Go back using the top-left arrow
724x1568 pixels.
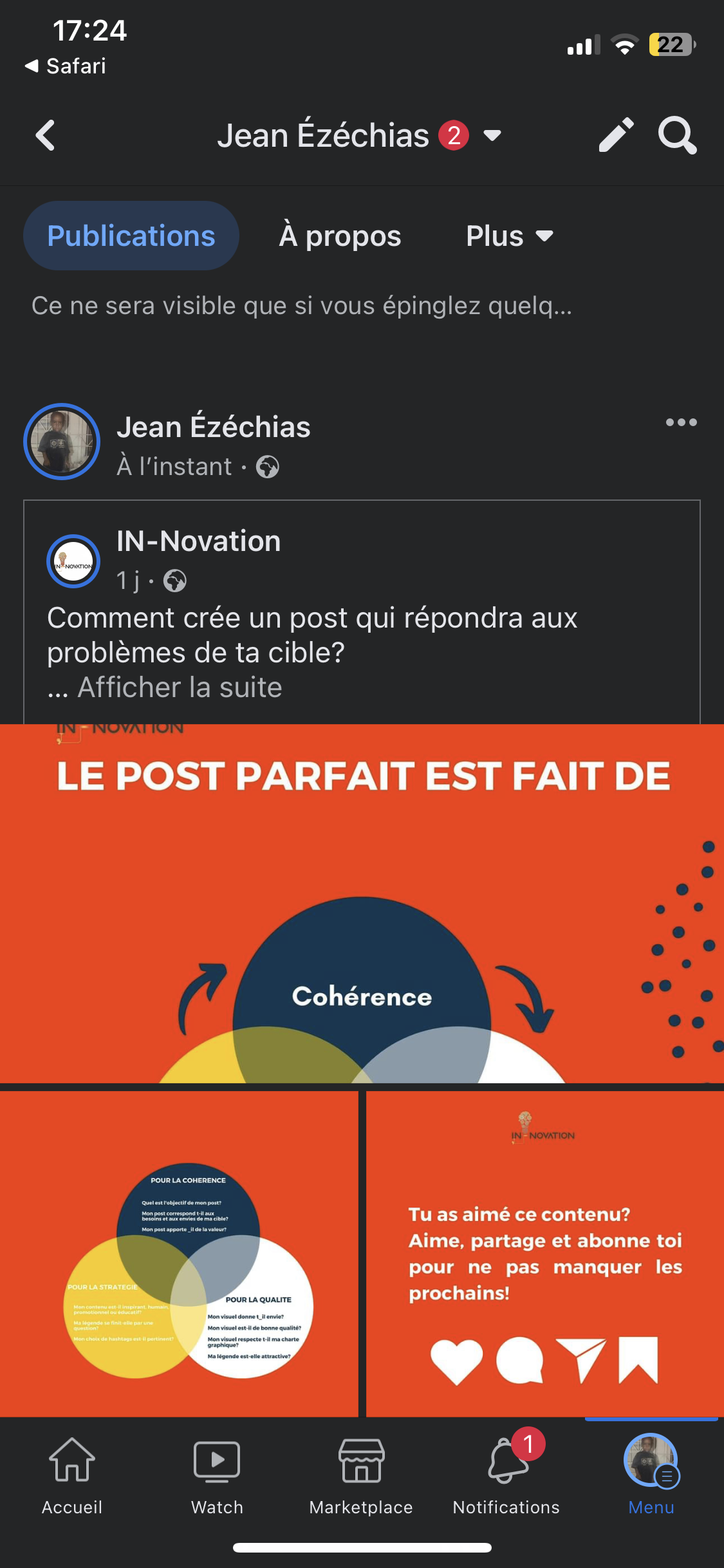(x=45, y=136)
